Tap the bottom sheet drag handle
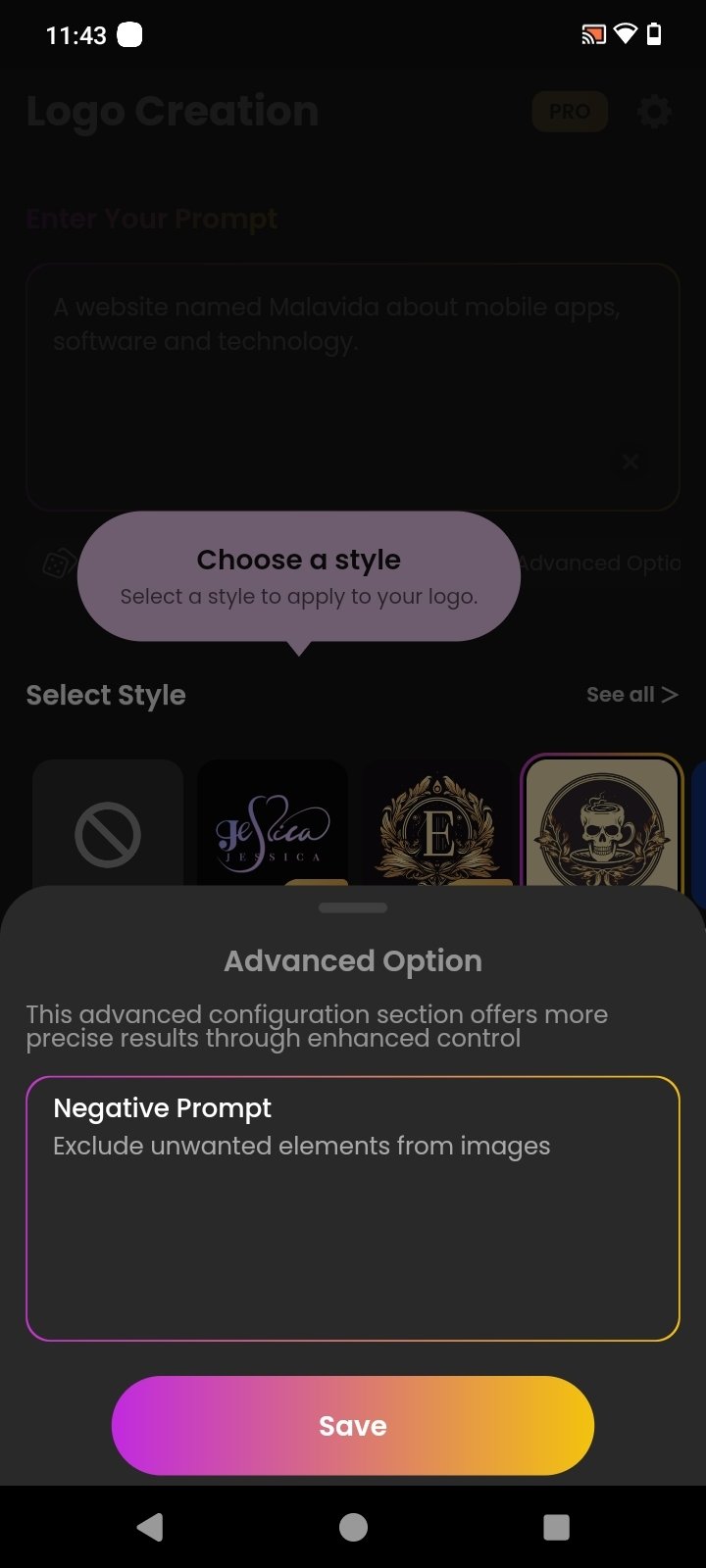Image resolution: width=706 pixels, height=1568 pixels. tap(353, 907)
